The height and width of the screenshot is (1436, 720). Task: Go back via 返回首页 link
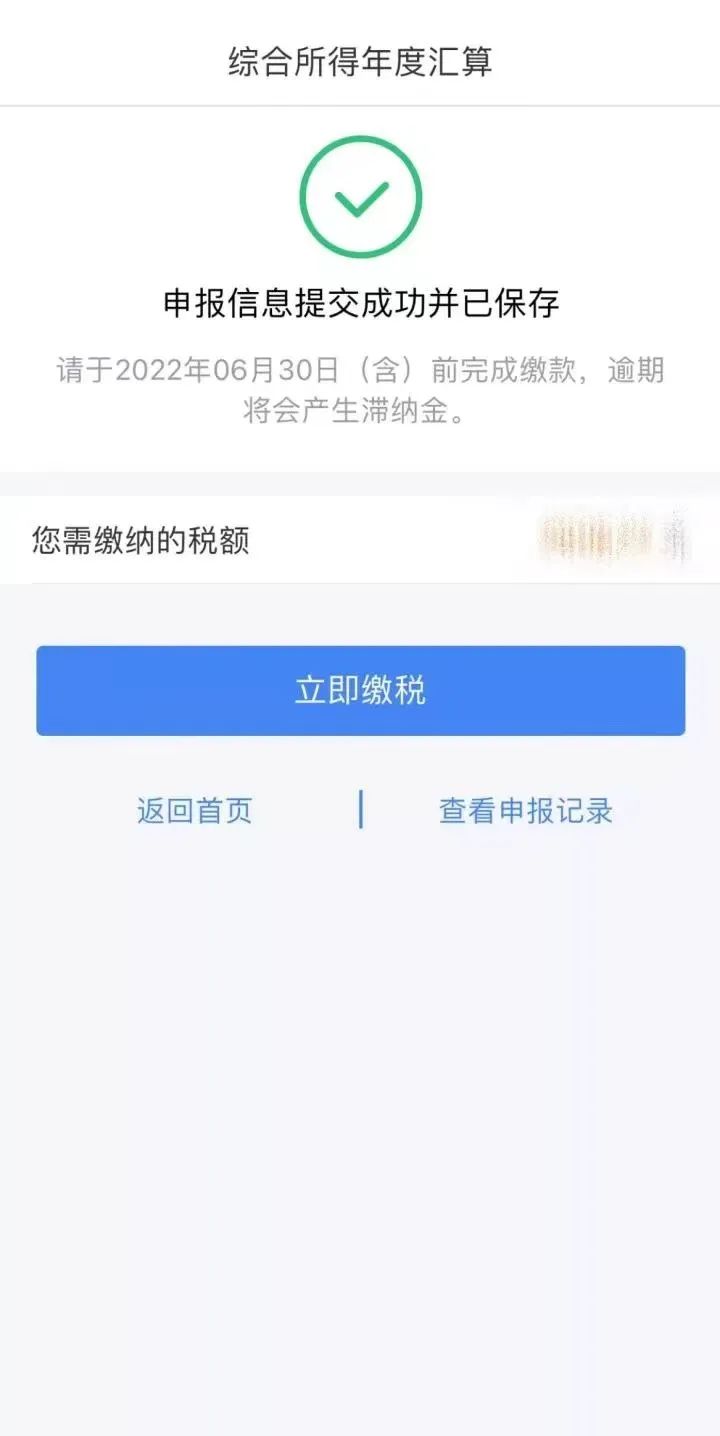pyautogui.click(x=195, y=810)
